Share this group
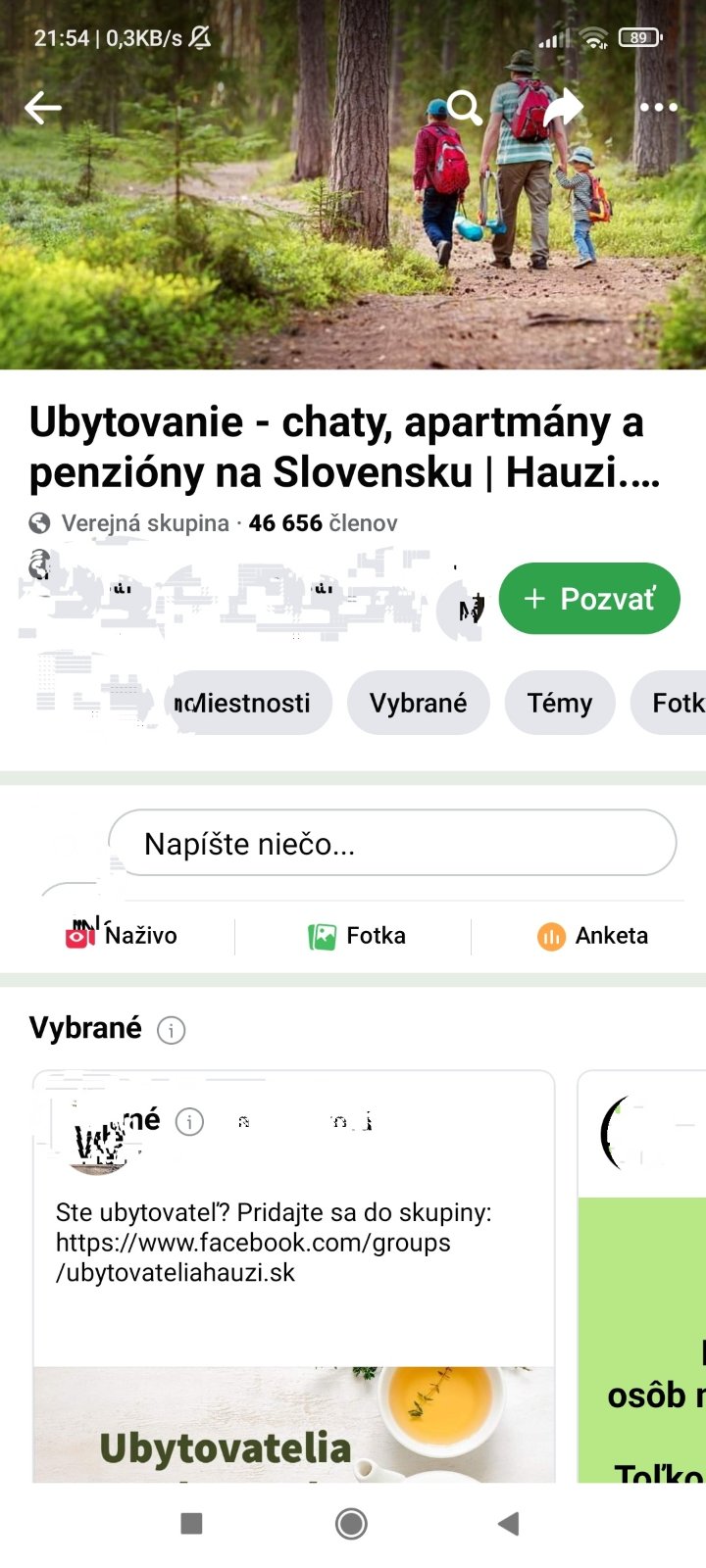Viewport: 706px width, 1568px height. pos(563,107)
